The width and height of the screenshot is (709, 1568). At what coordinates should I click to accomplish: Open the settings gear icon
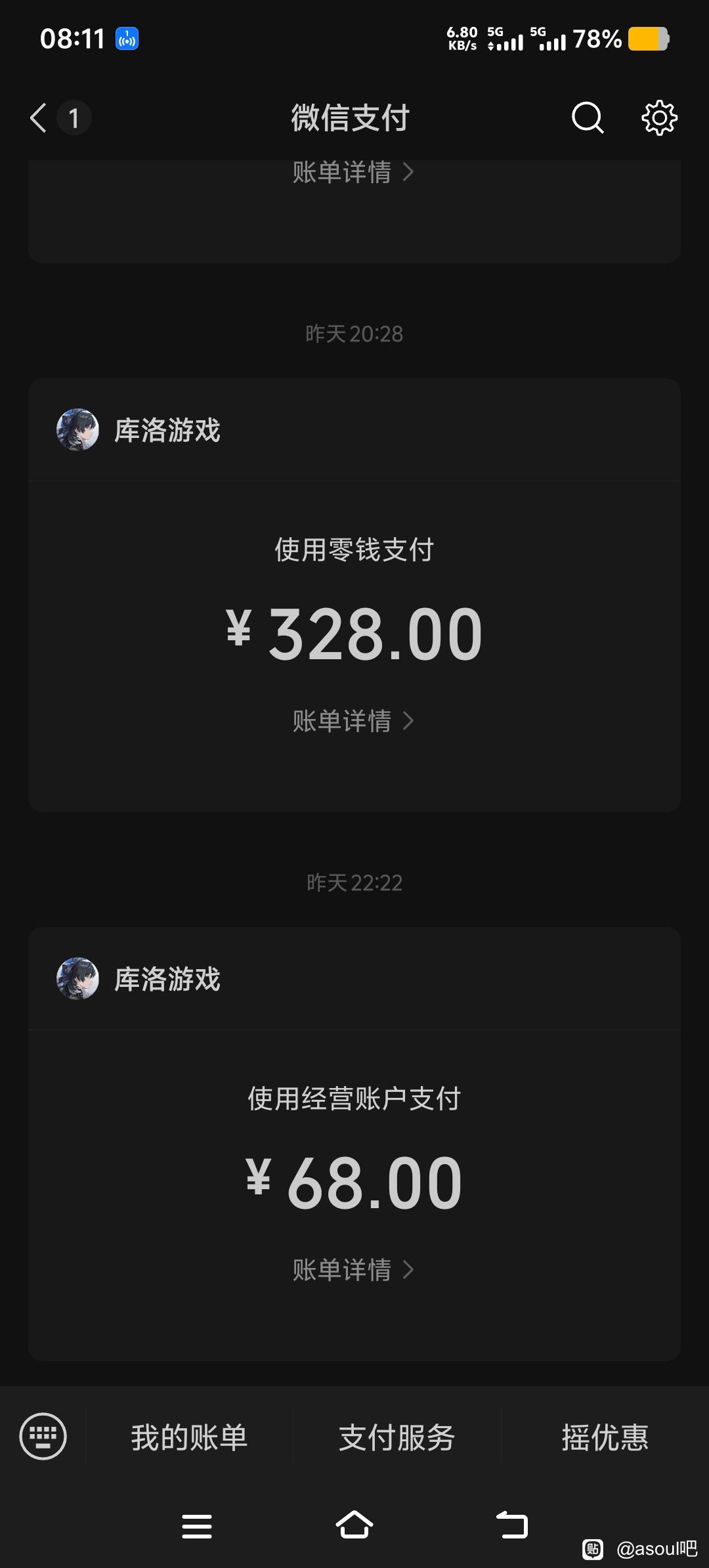[659, 118]
